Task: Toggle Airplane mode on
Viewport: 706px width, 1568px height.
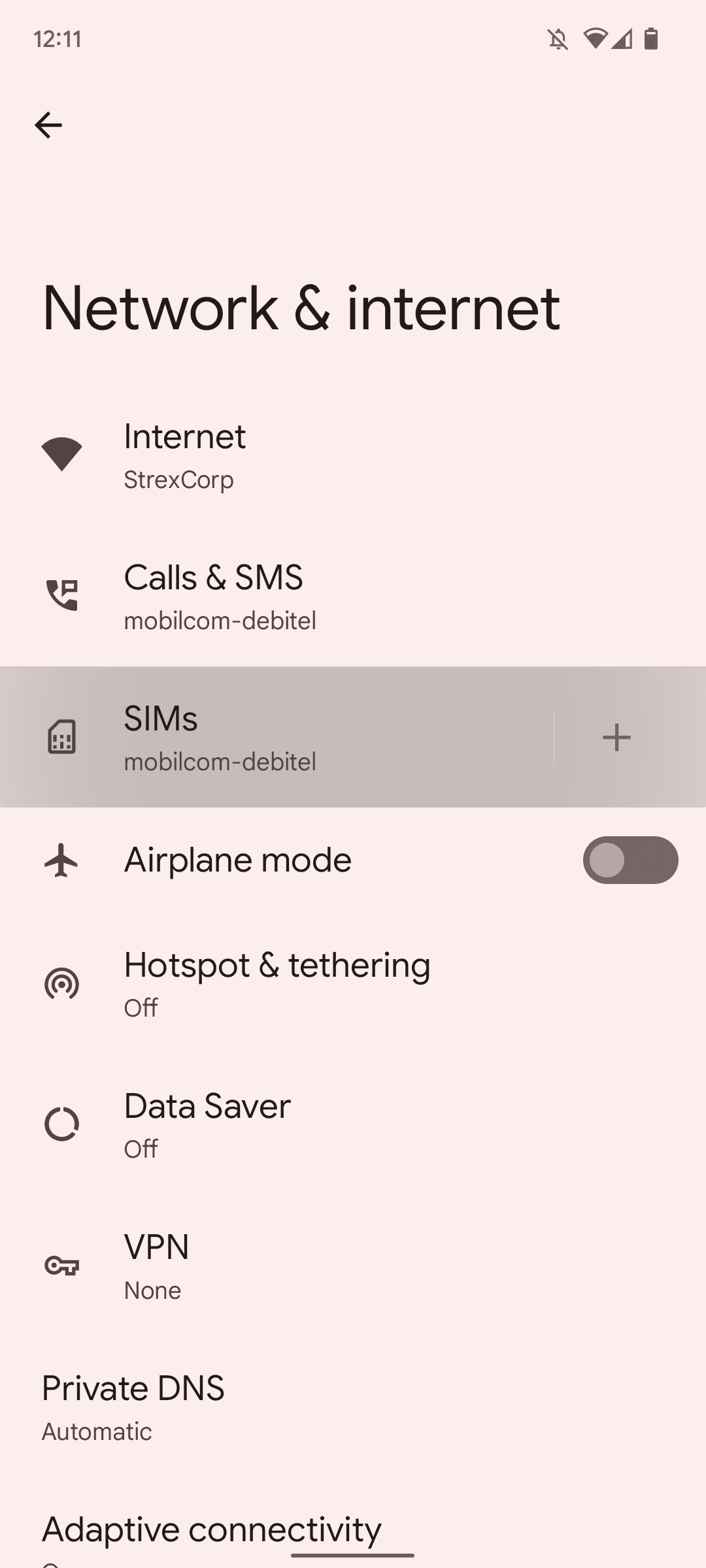Action: (x=630, y=860)
